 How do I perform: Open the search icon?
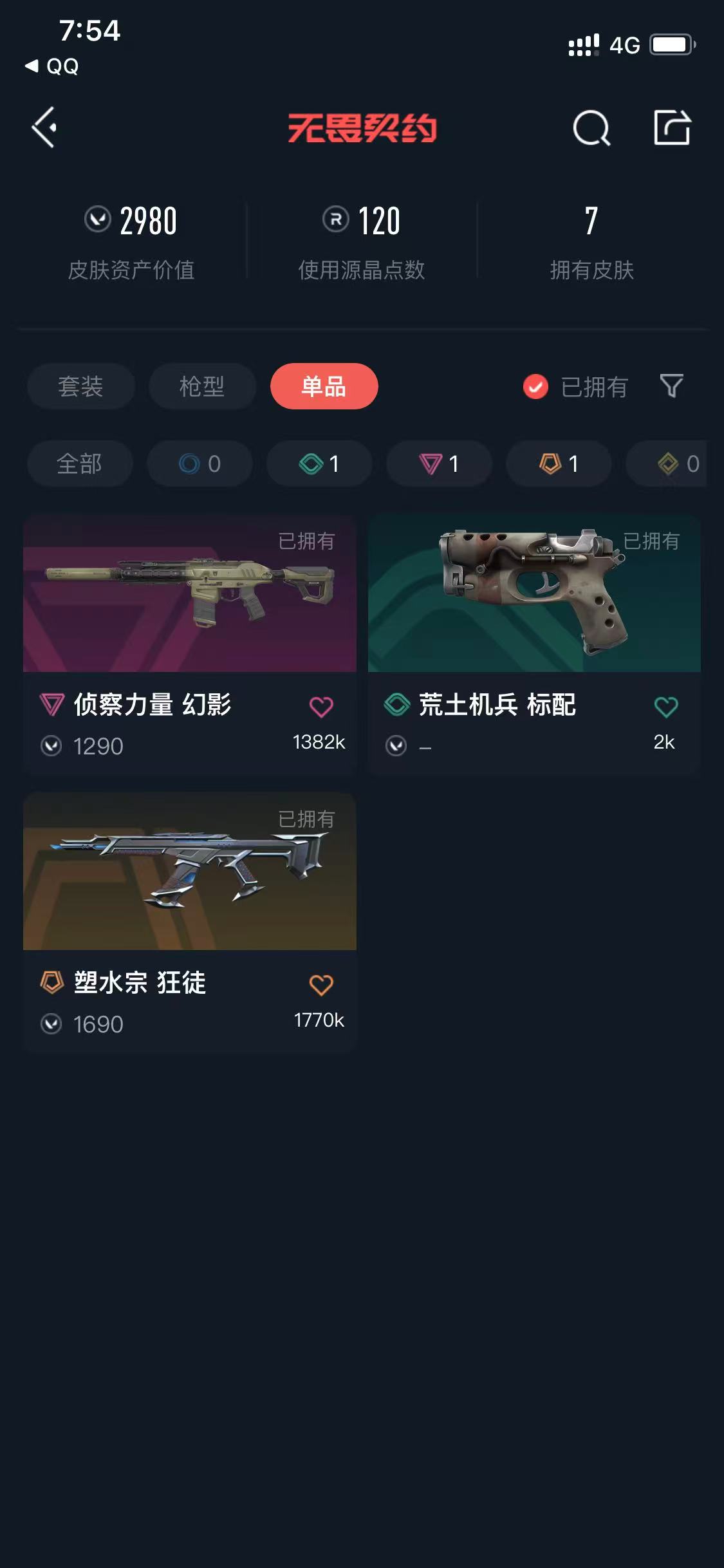pyautogui.click(x=591, y=128)
